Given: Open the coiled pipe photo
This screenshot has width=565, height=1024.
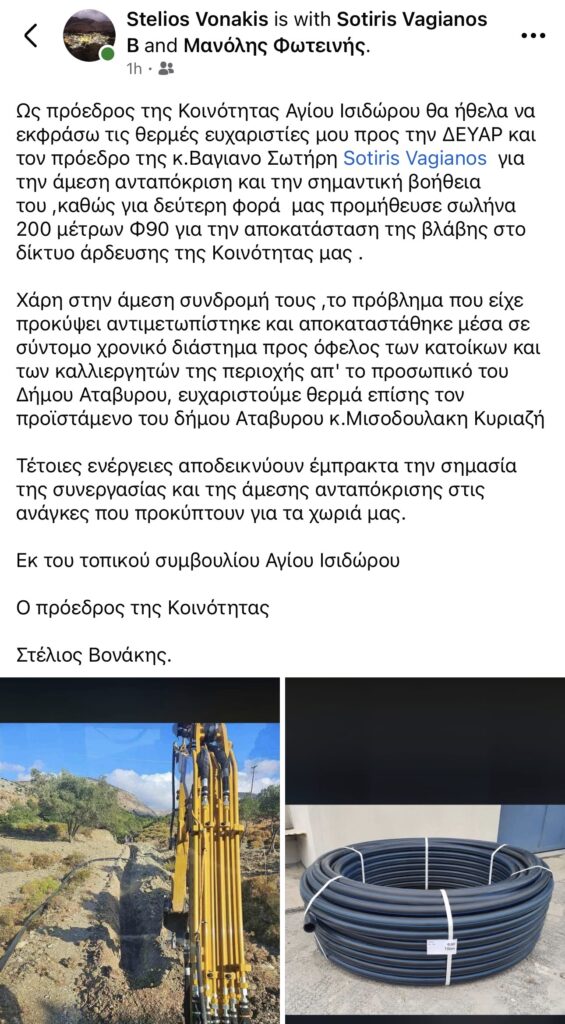Looking at the screenshot, I should [425, 850].
